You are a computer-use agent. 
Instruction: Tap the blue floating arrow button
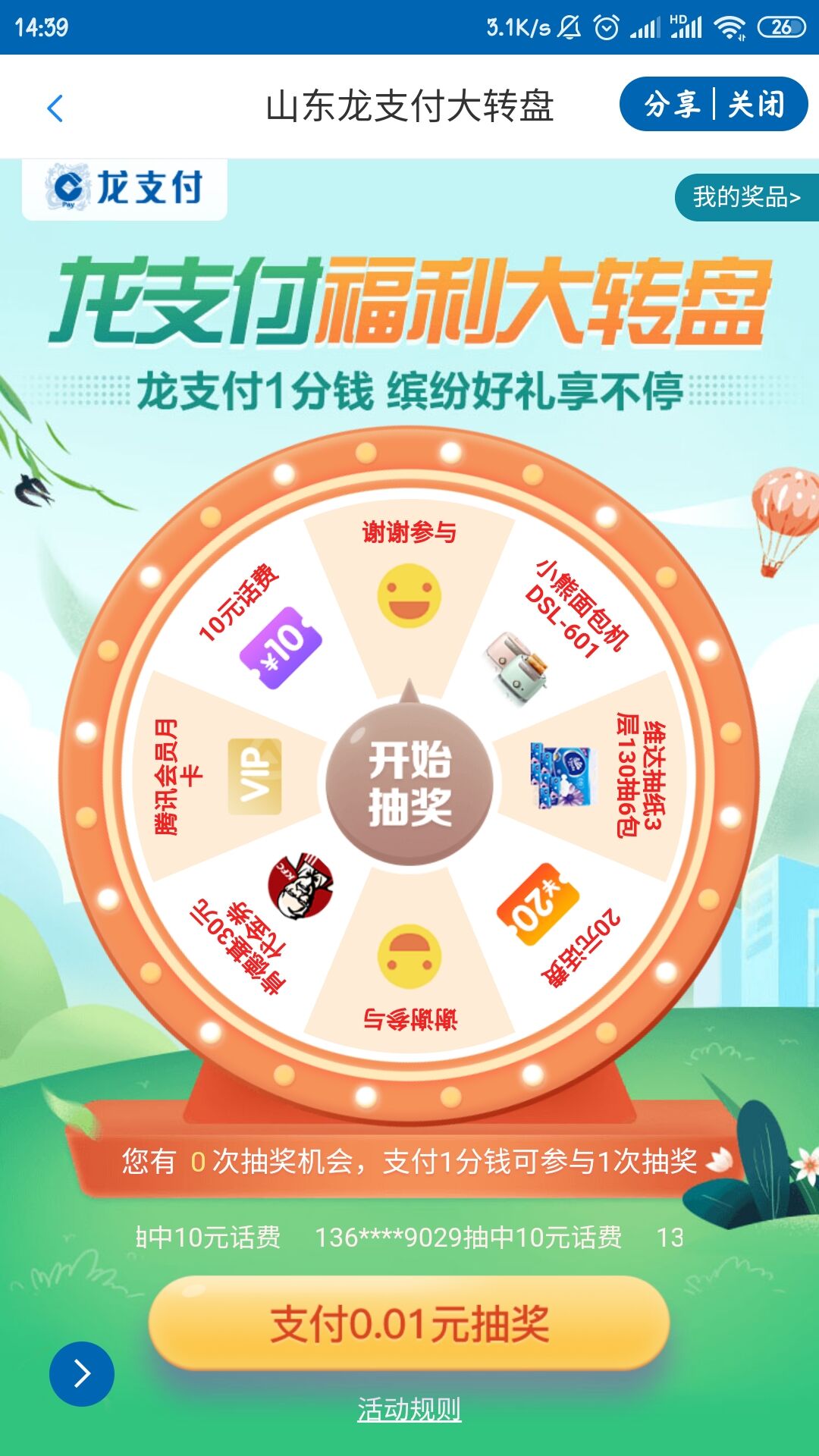pyautogui.click(x=82, y=1373)
